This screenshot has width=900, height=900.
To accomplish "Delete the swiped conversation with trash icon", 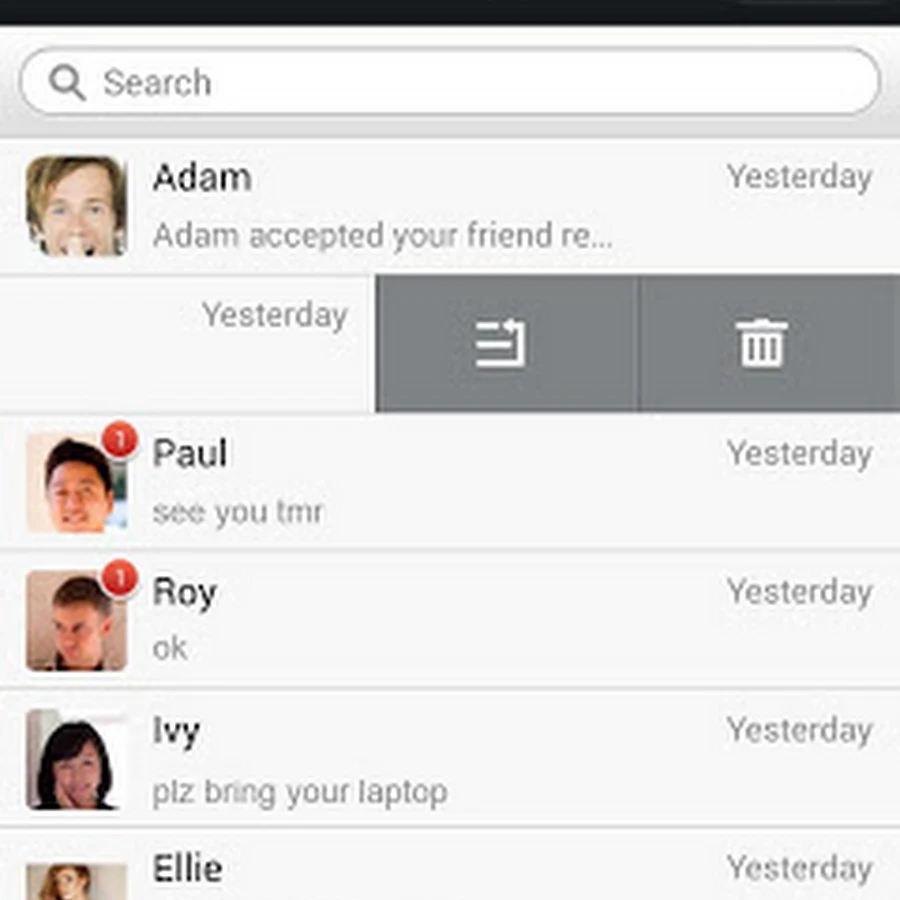I will point(762,343).
